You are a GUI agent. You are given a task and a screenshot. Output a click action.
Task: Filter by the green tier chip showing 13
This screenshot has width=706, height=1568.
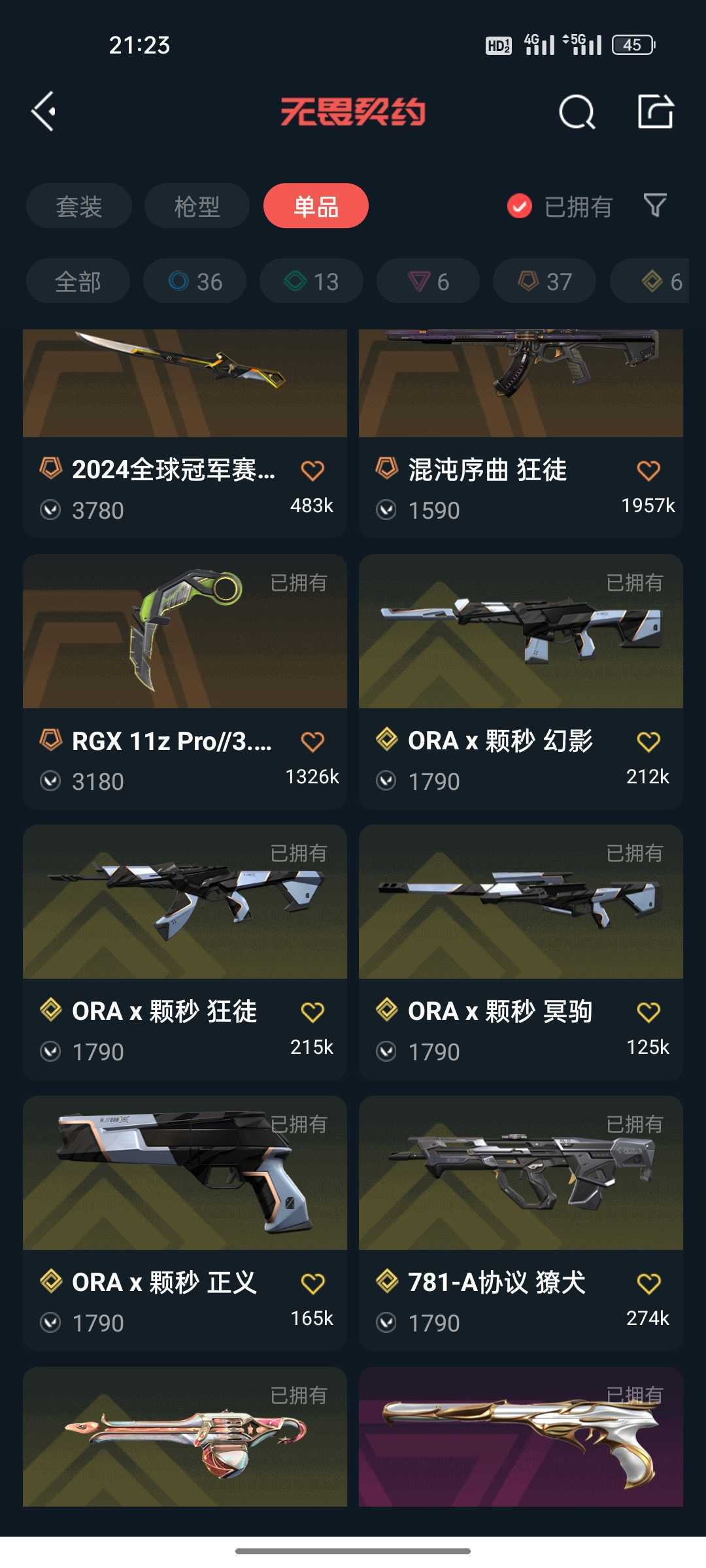pos(311,282)
